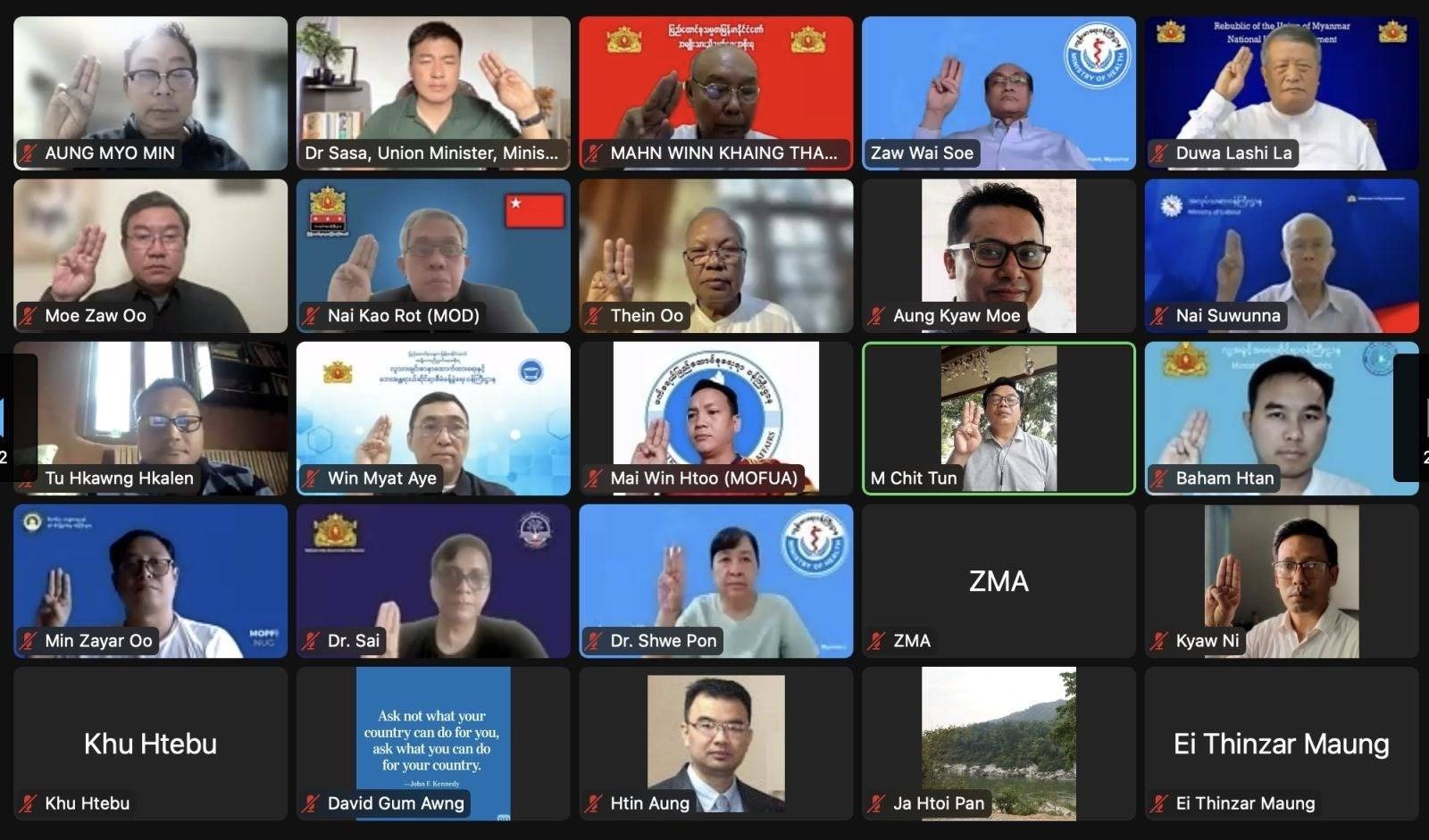Image resolution: width=1429 pixels, height=840 pixels.
Task: Select Kyaw Ni's video tile
Action: tap(1282, 580)
